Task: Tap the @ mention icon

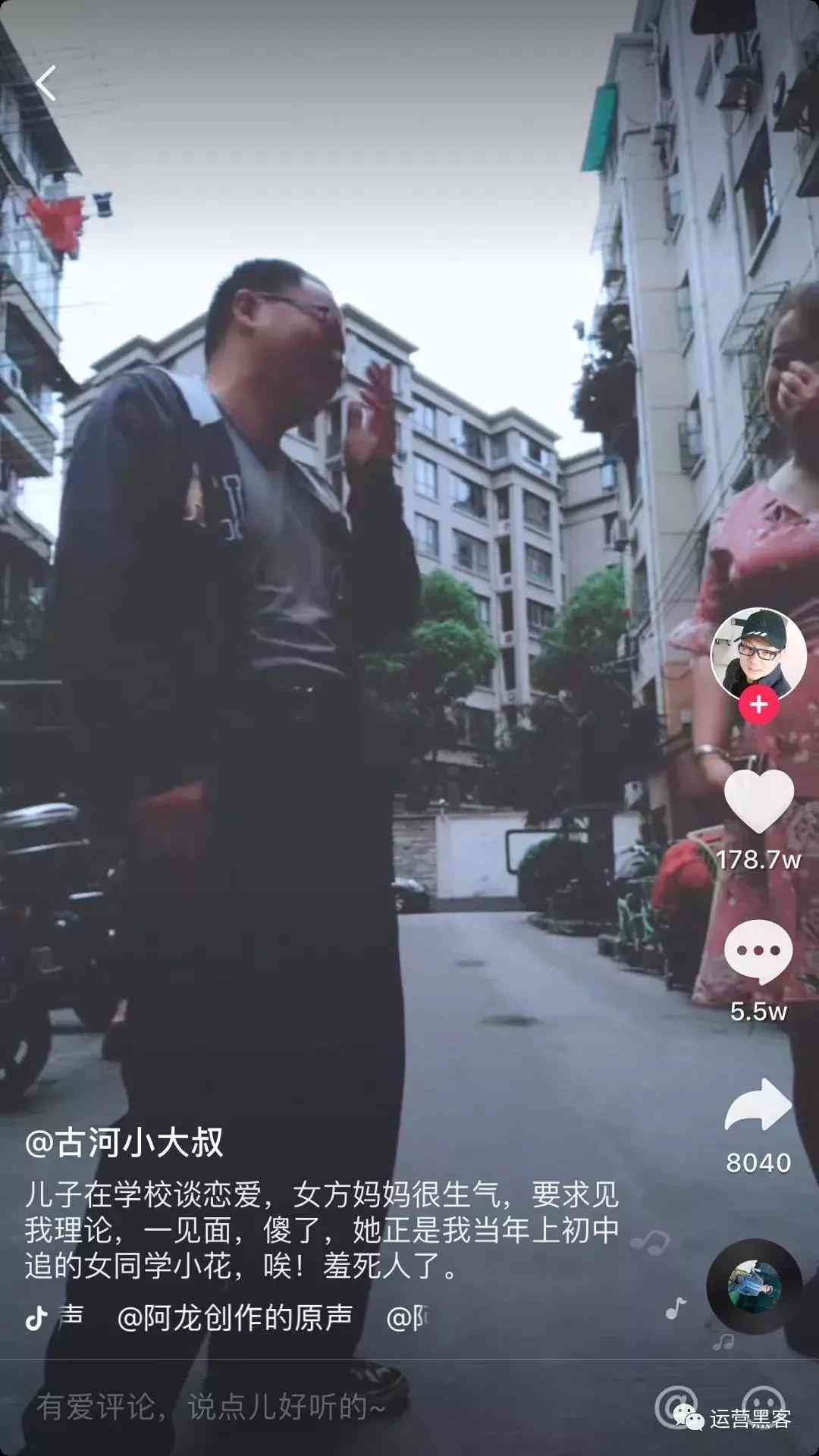Action: pyautogui.click(x=675, y=1405)
